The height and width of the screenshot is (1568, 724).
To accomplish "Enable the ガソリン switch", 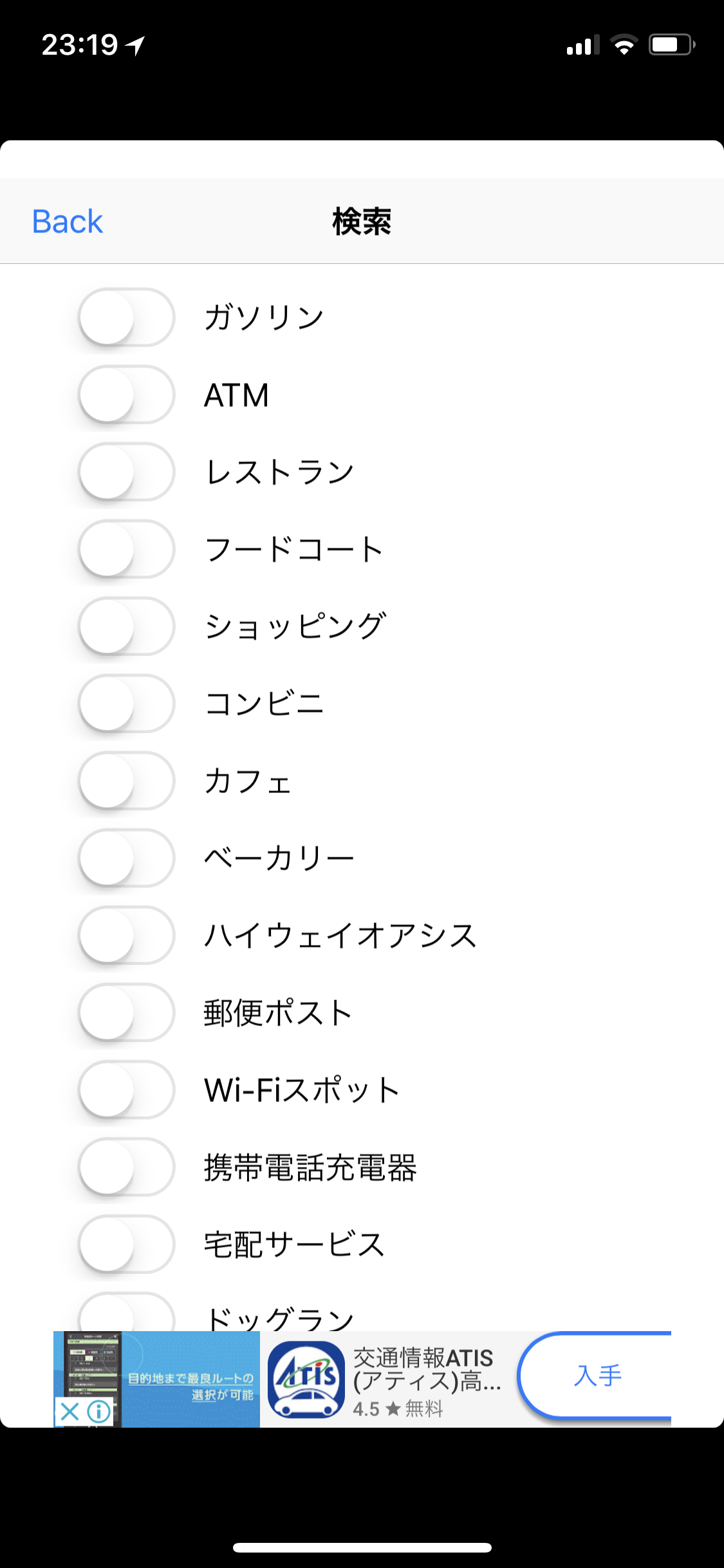I will pyautogui.click(x=126, y=317).
